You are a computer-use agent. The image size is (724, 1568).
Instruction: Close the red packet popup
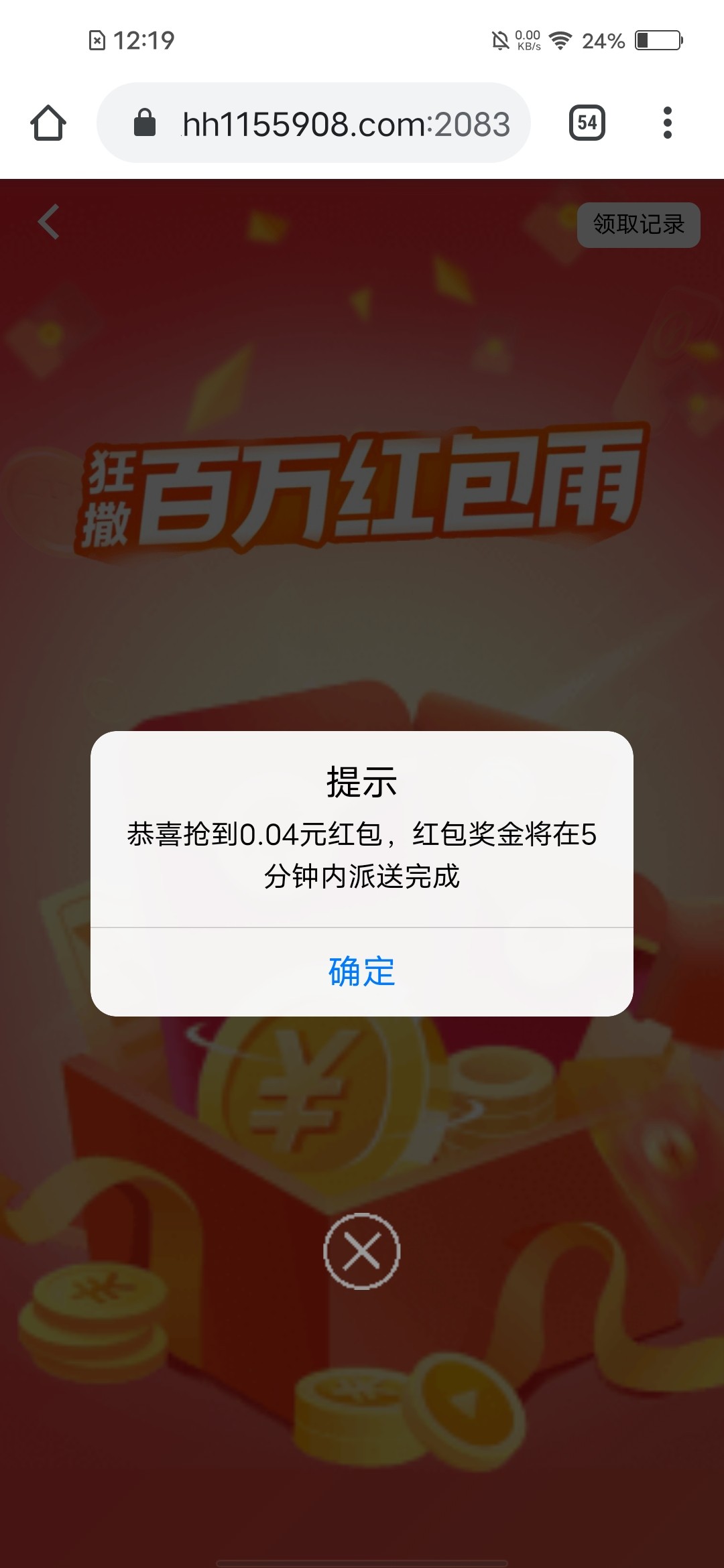coord(361,1251)
